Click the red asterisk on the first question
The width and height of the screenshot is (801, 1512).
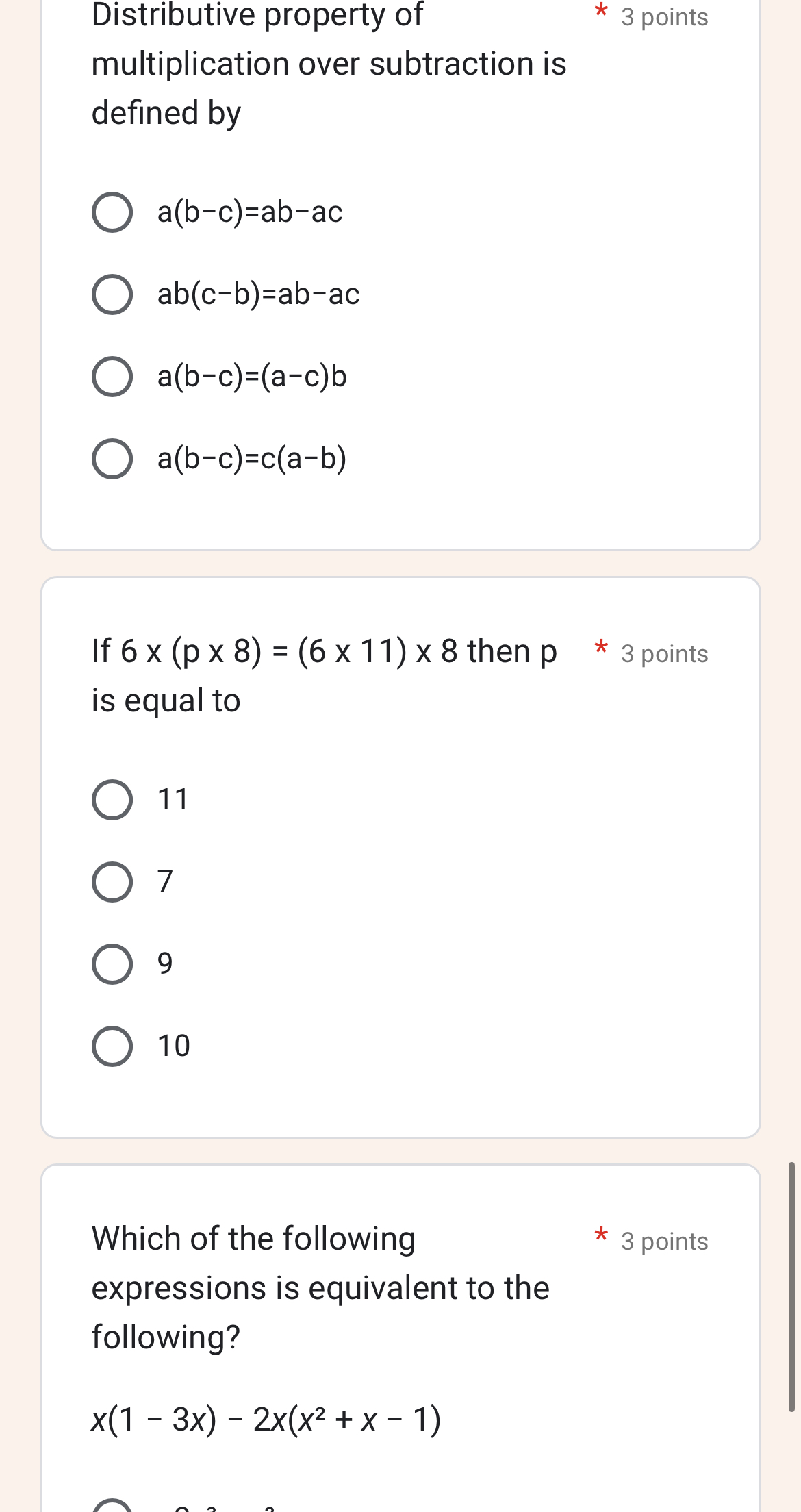[600, 14]
